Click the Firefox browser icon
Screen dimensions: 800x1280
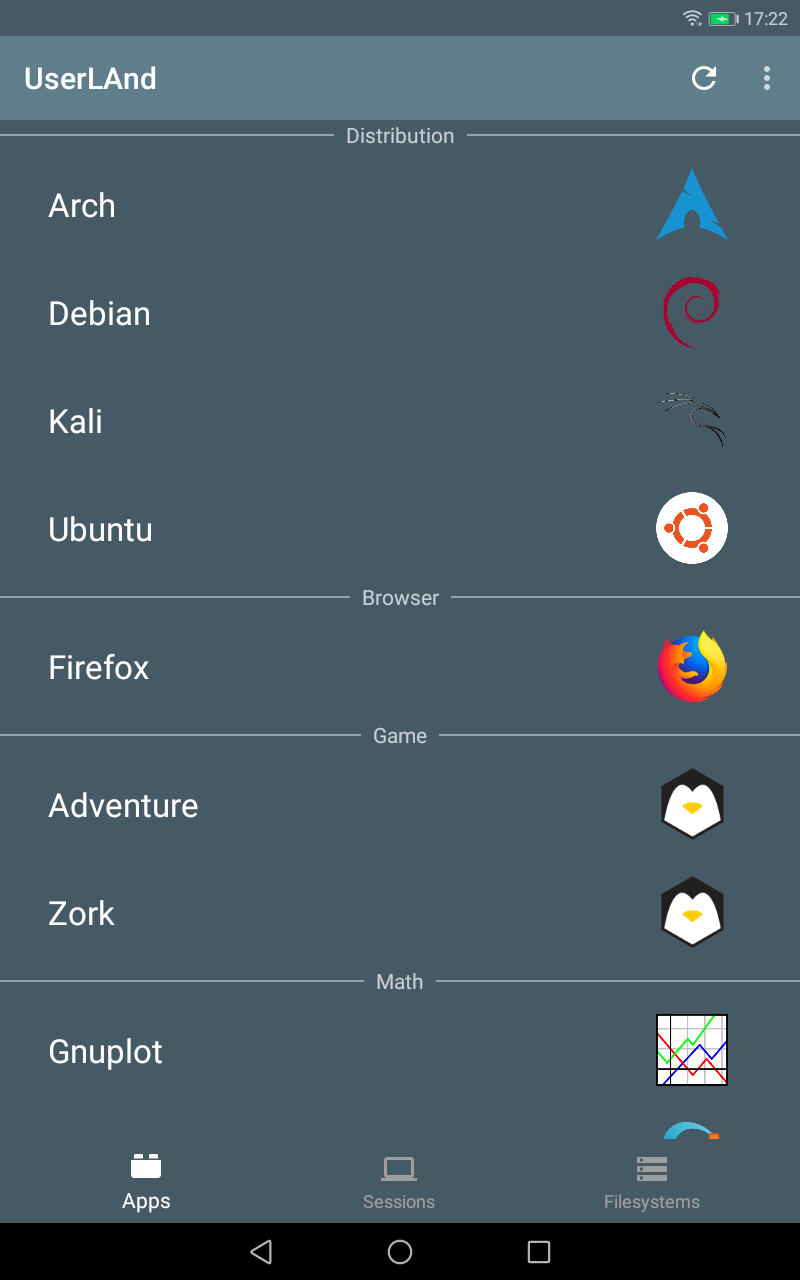692,666
